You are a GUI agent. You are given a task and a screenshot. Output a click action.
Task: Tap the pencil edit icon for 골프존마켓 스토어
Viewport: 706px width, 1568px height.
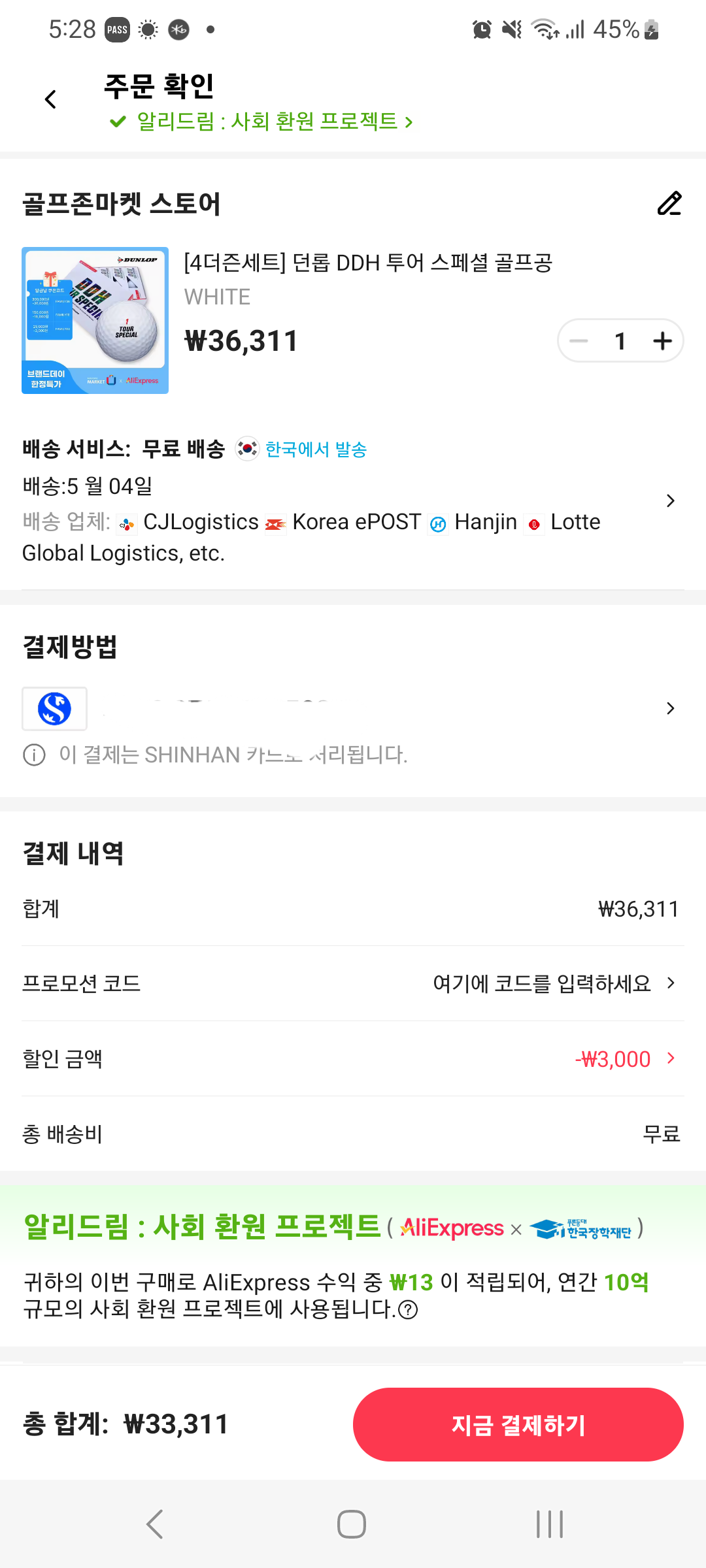[x=669, y=204]
